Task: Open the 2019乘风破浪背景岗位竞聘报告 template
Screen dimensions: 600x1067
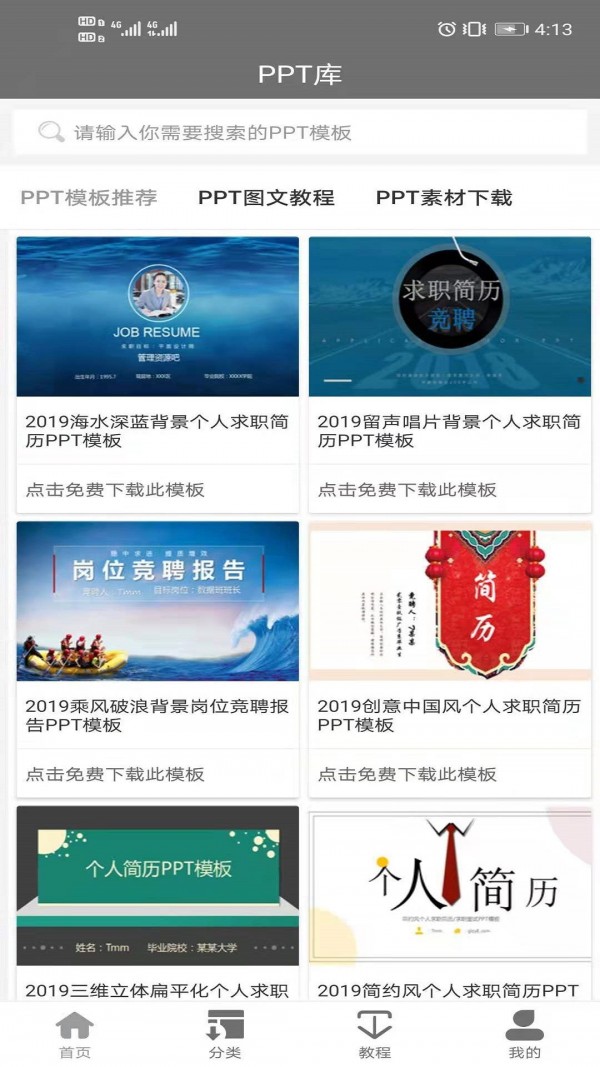Action: [158, 601]
